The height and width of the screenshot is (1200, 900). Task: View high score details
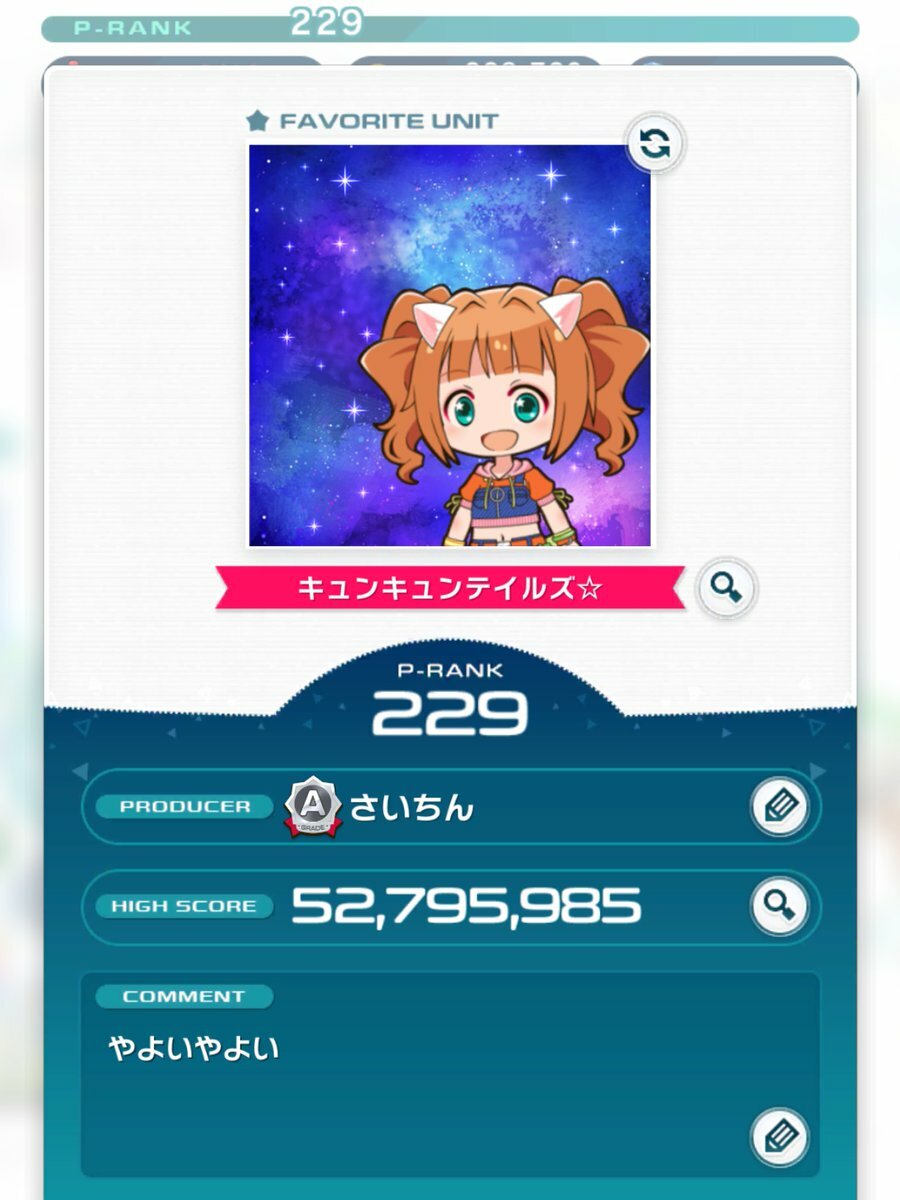(x=779, y=906)
